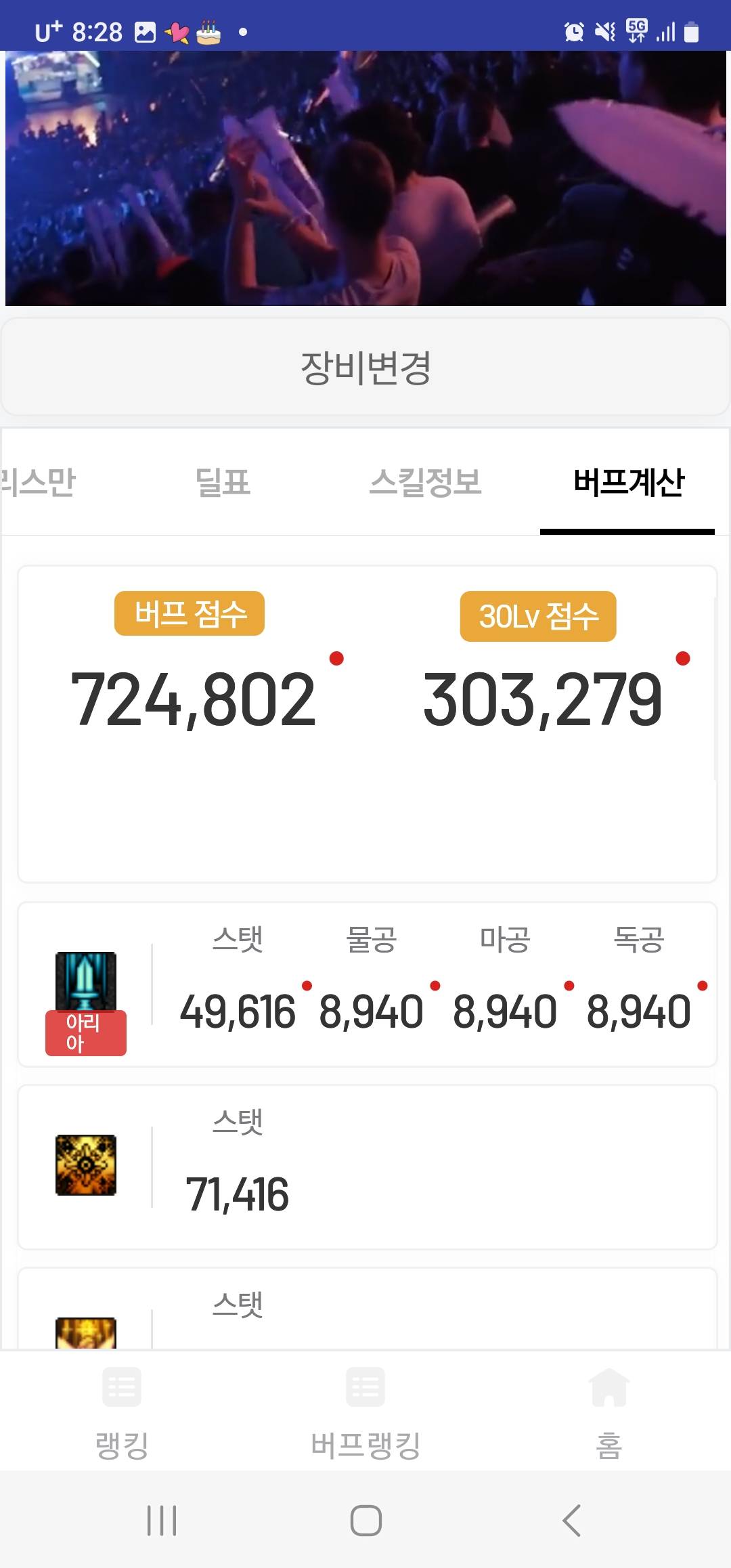
Task: Open recent apps from the navigation bar
Action: (162, 1521)
